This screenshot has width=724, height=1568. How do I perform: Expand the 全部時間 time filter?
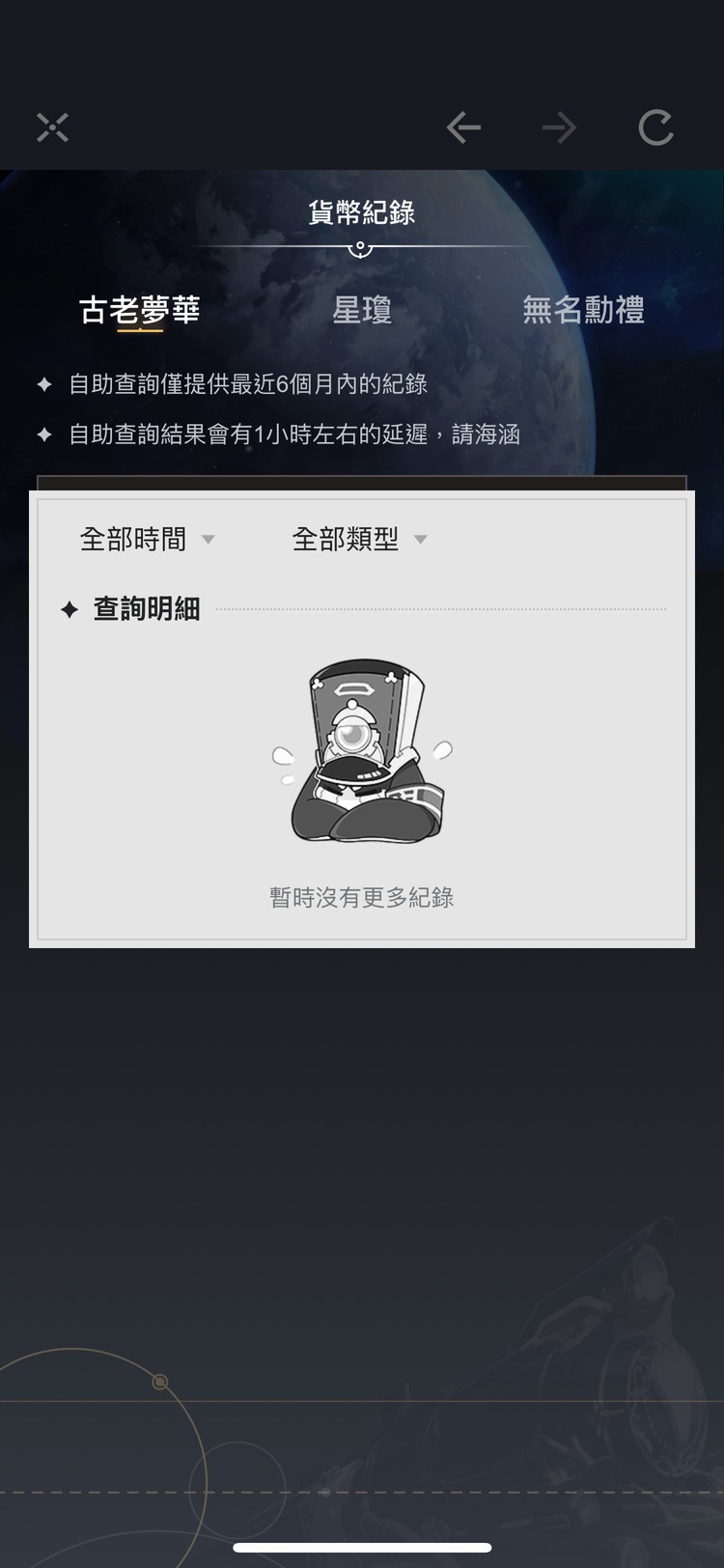(x=147, y=539)
